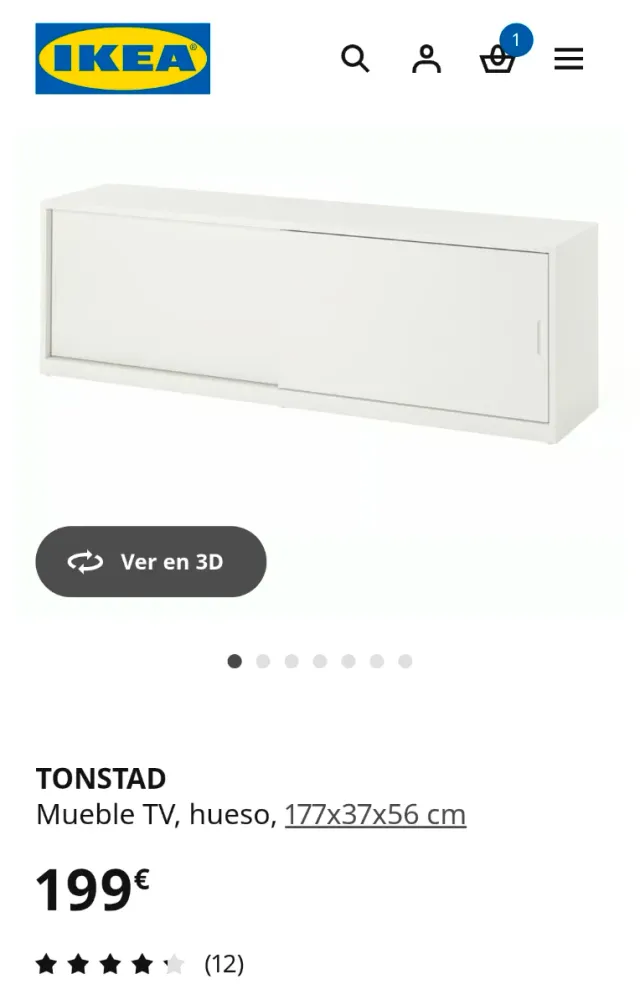Screen dimensions: 640x1005
Task: Open the 177x37x56 cm measurements link
Action: (375, 814)
